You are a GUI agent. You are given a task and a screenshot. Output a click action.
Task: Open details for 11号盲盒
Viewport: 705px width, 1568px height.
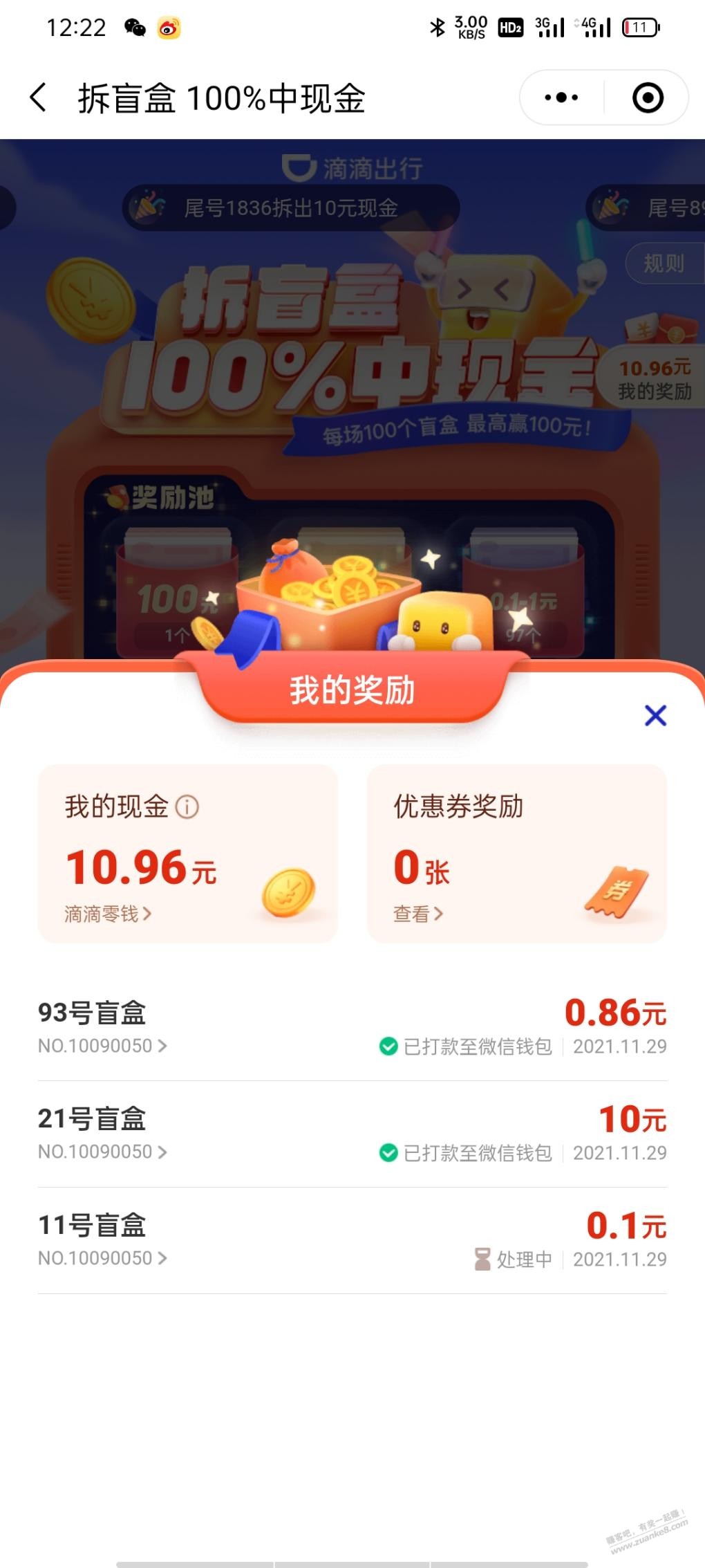pyautogui.click(x=102, y=1258)
